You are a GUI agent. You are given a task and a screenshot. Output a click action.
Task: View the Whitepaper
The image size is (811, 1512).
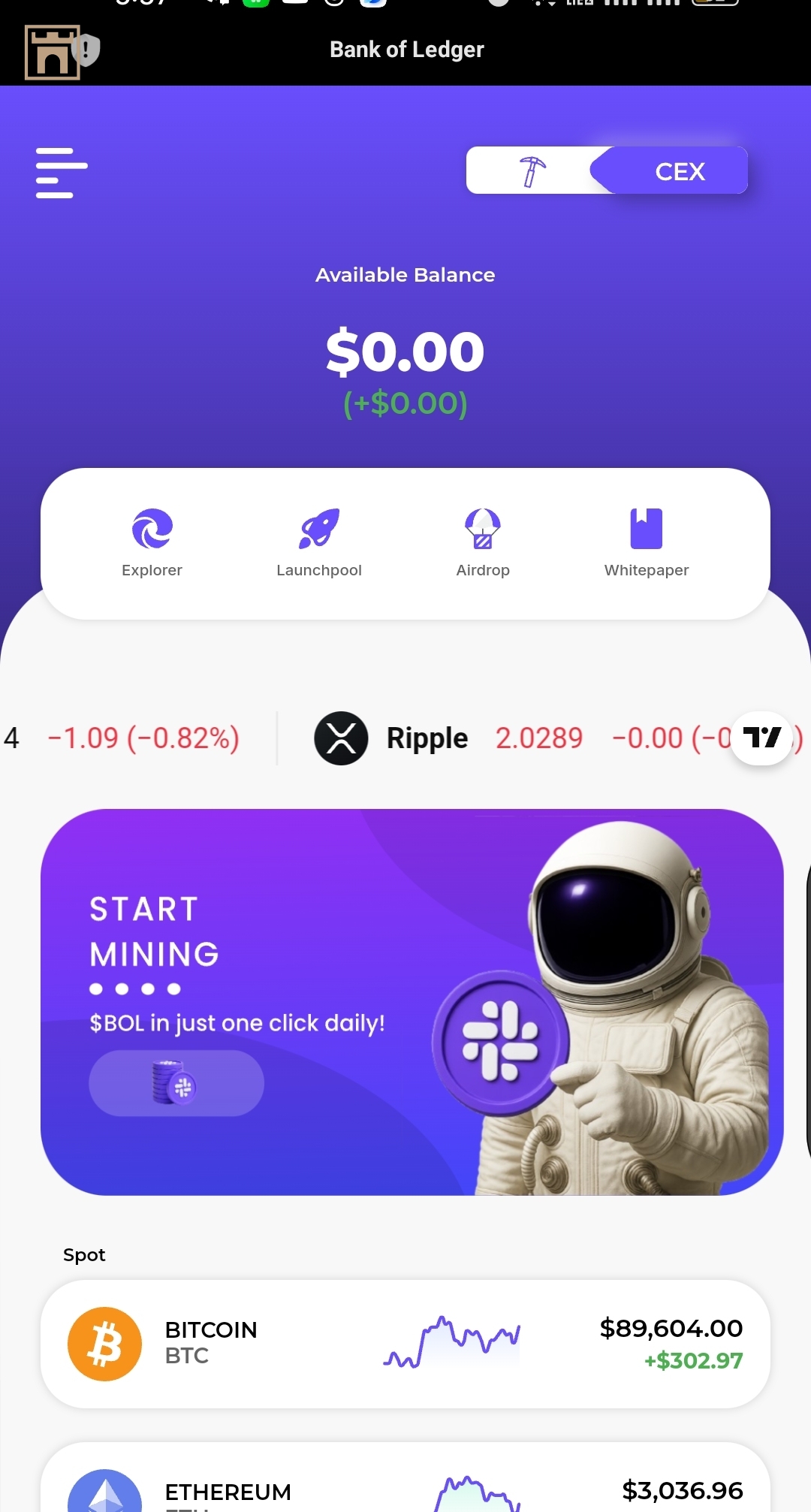point(646,542)
